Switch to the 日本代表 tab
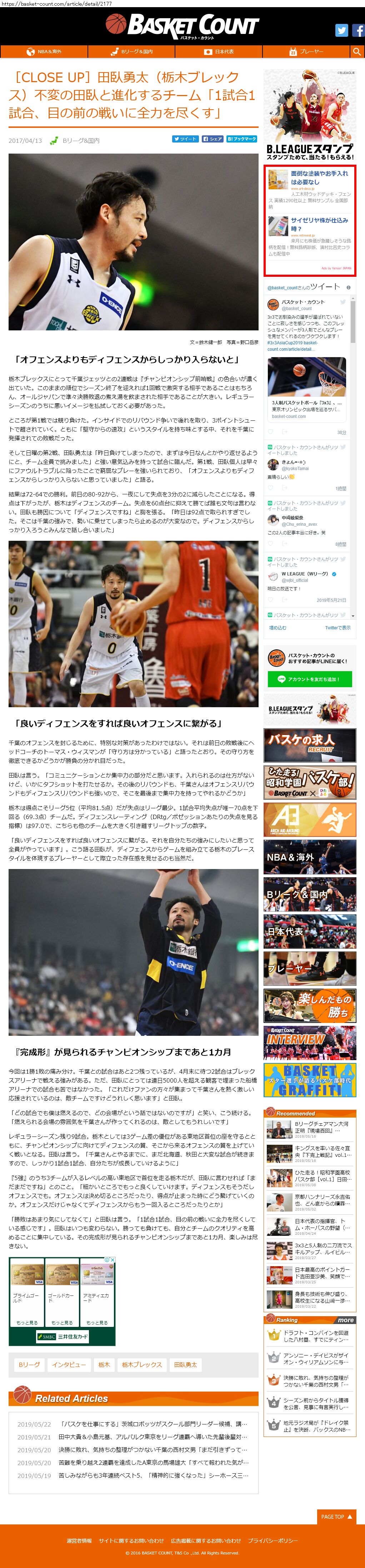This screenshot has height=1568, width=365. click(219, 52)
